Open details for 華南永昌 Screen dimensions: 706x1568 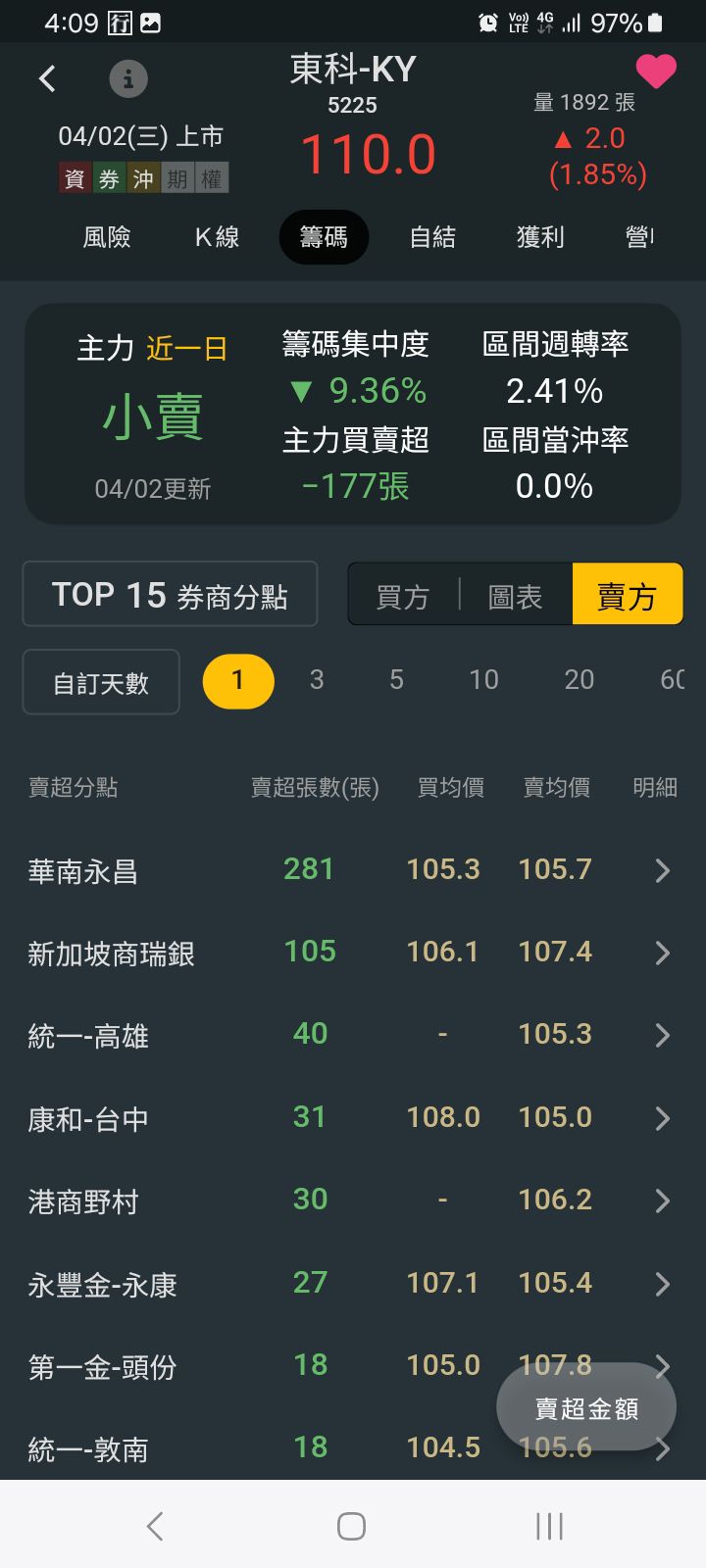(x=662, y=870)
